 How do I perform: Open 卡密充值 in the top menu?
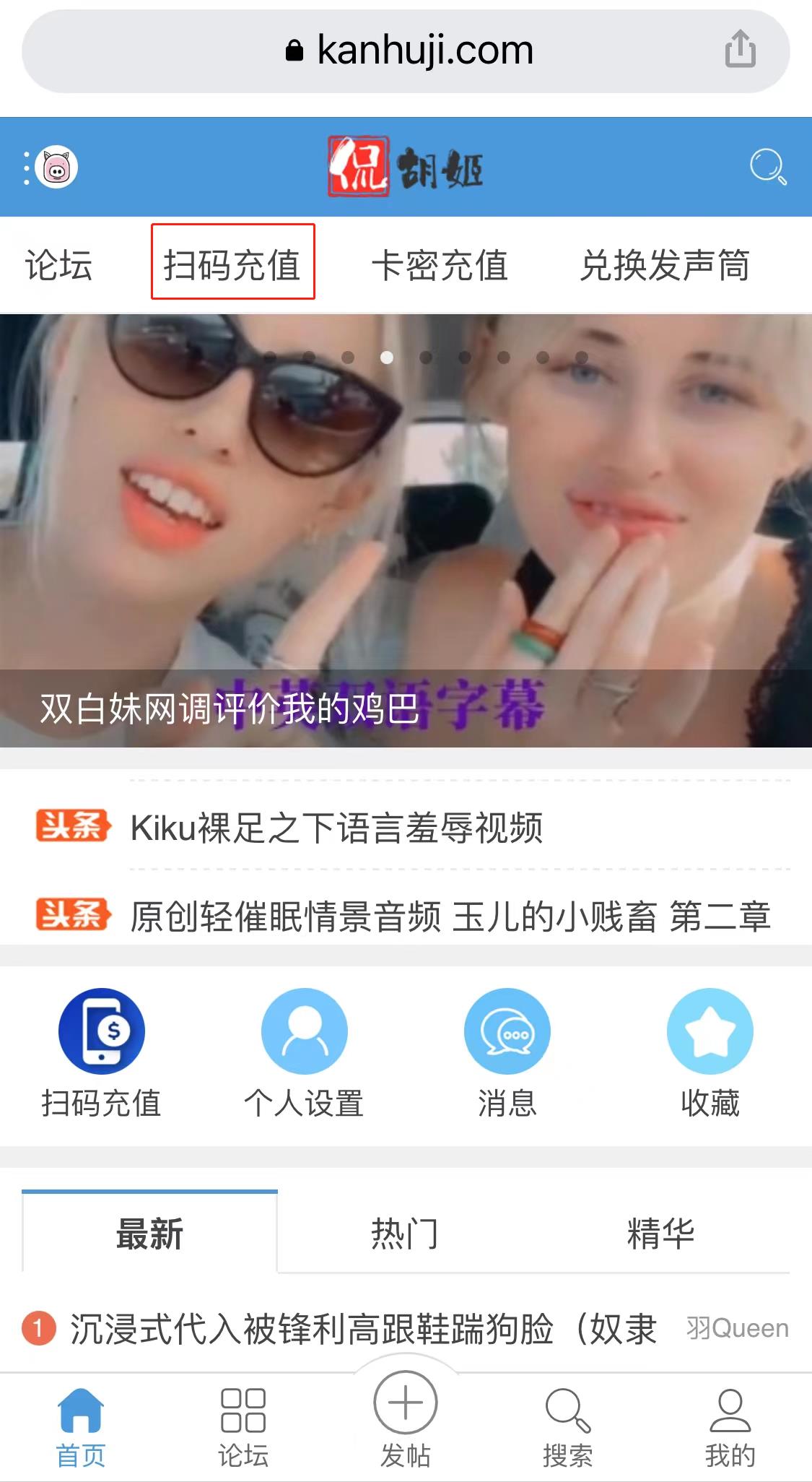point(440,264)
